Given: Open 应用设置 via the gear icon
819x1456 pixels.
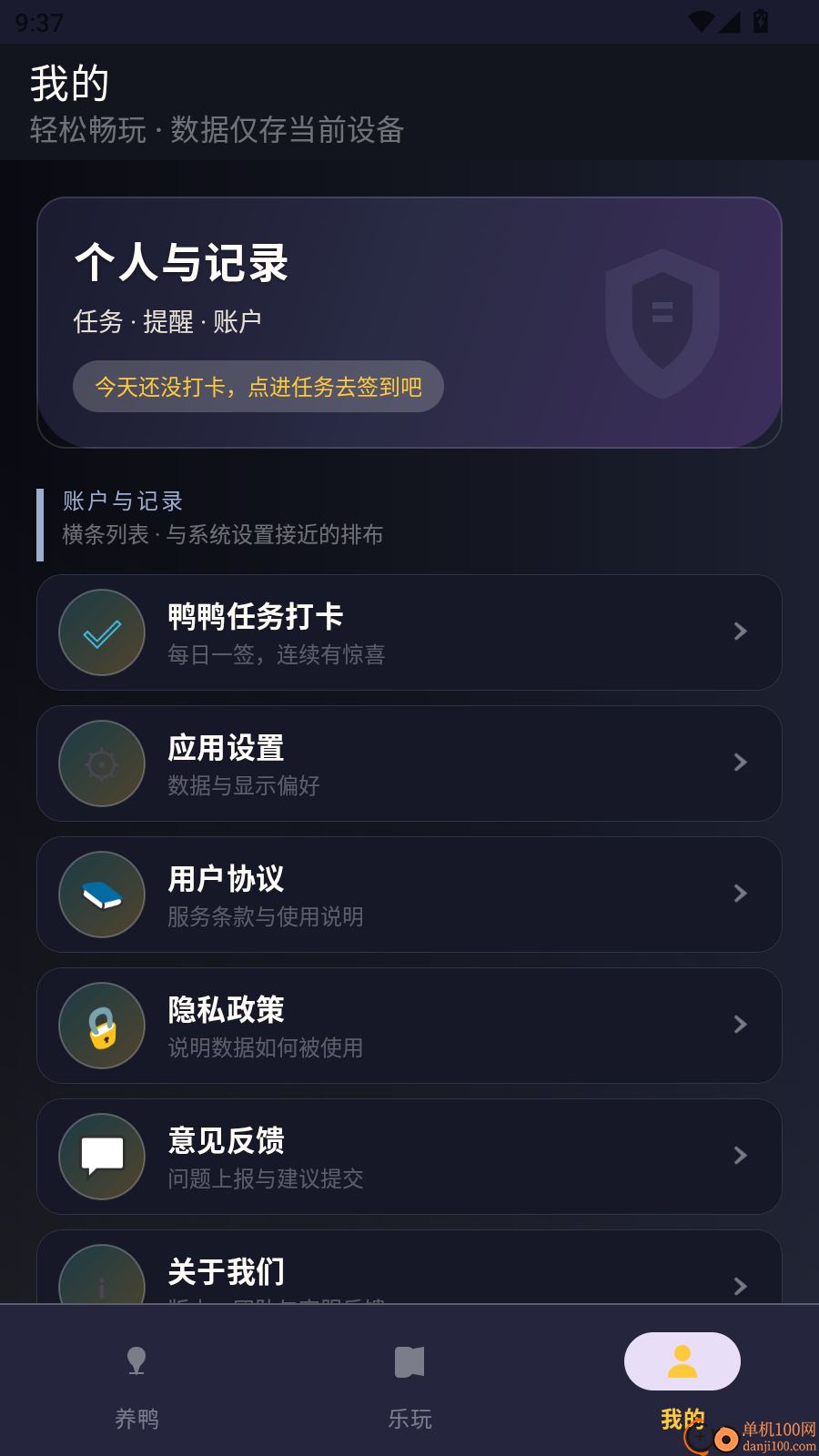Looking at the screenshot, I should coord(101,763).
